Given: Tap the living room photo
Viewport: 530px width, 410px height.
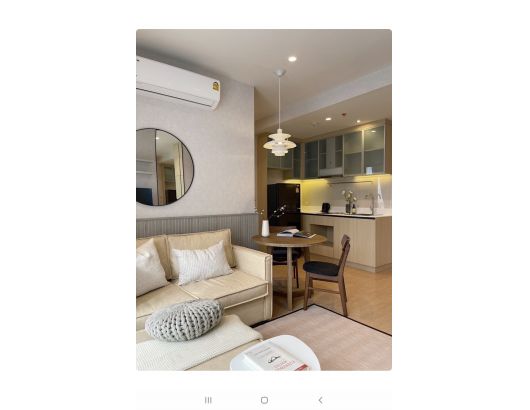Looking at the screenshot, I should pos(264,200).
